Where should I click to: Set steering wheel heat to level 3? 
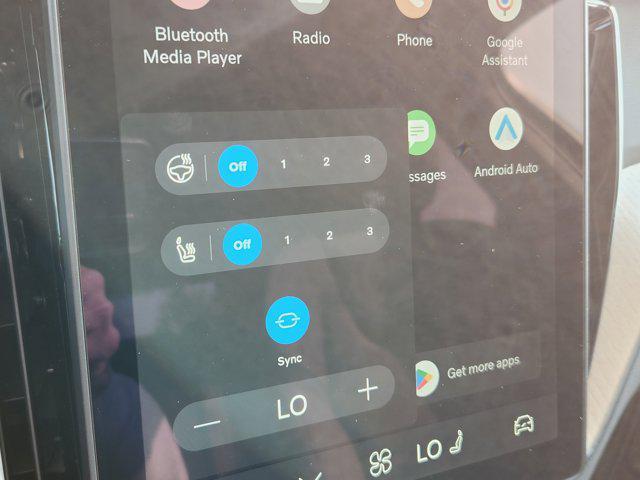367,160
